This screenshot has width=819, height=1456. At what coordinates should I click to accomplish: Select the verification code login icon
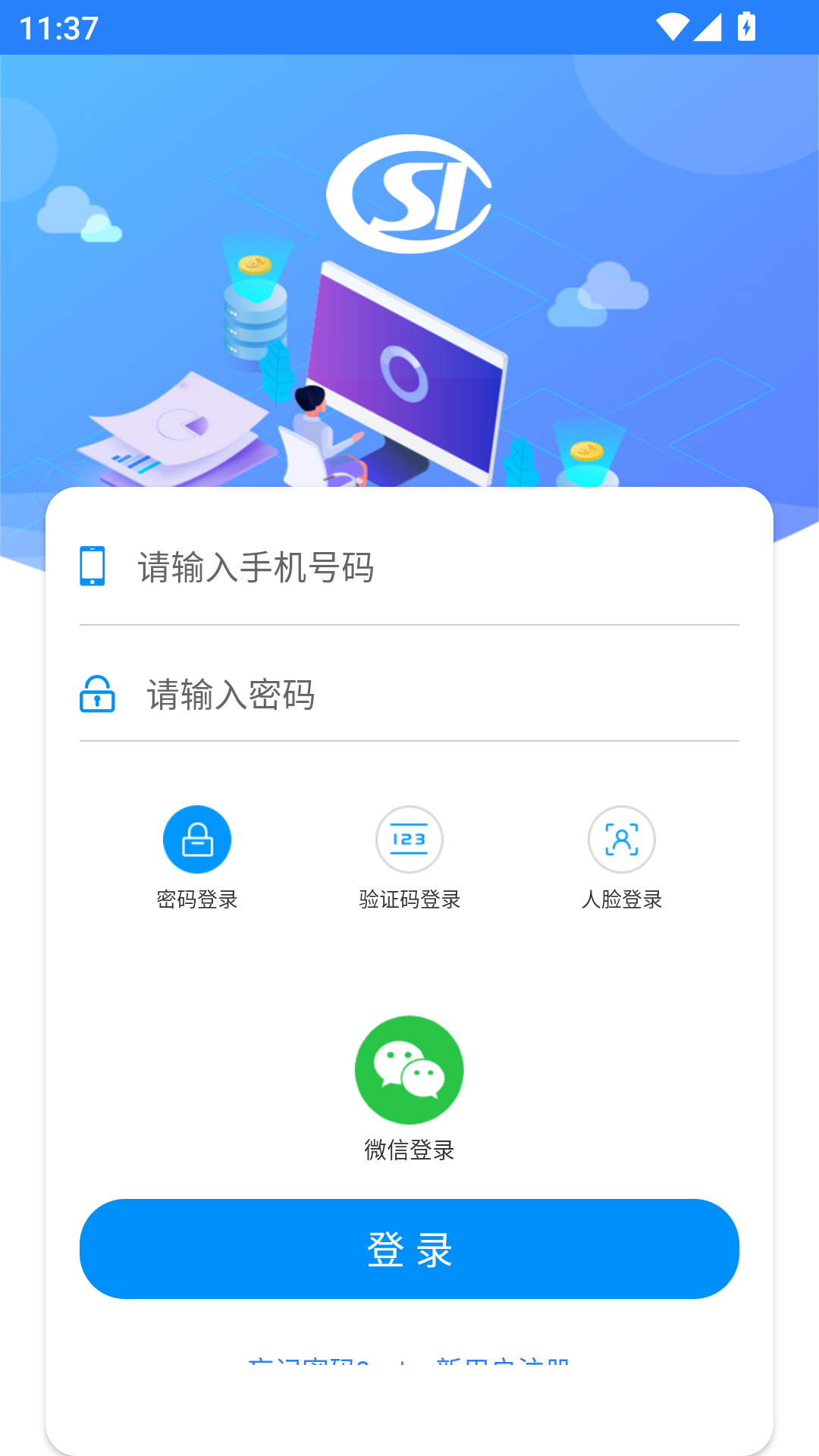click(x=409, y=839)
